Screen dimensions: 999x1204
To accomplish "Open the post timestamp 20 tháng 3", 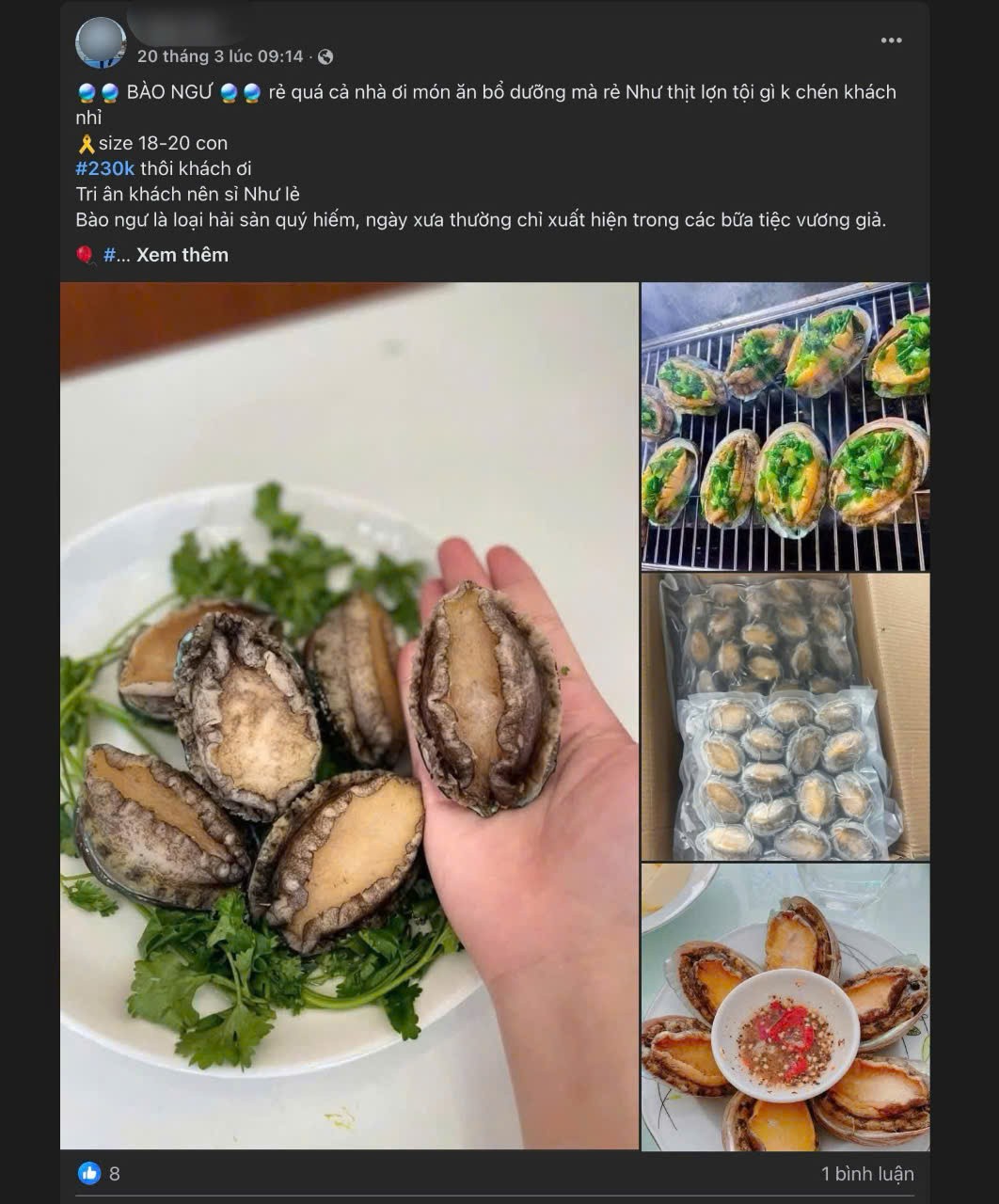I will 220,56.
